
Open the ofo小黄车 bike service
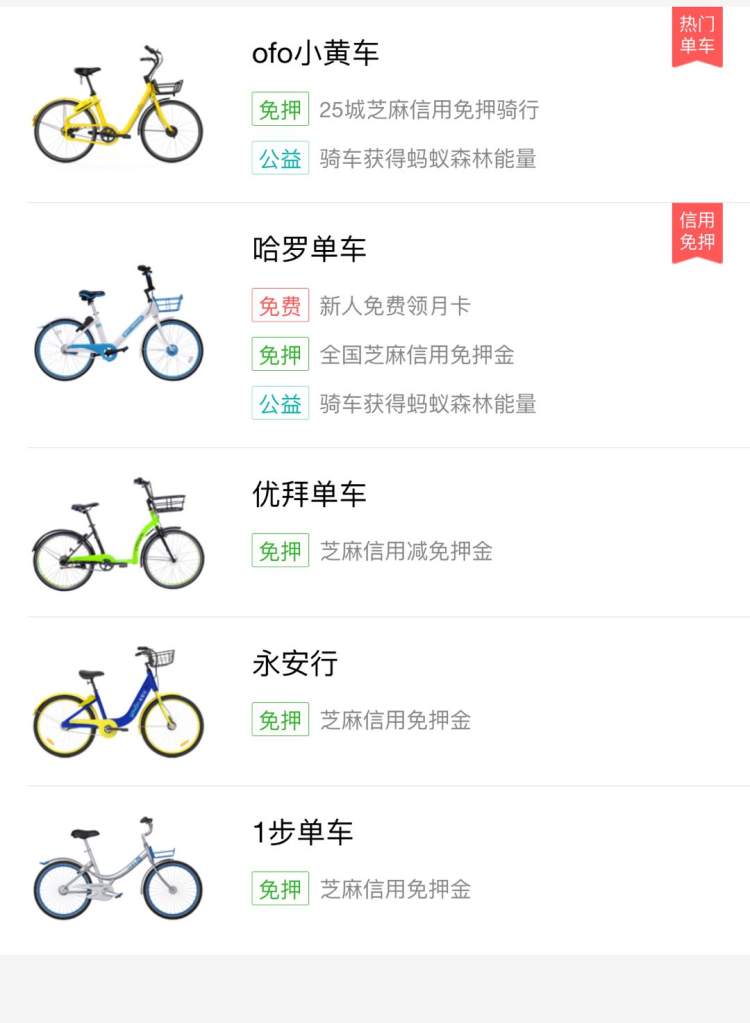(316, 54)
